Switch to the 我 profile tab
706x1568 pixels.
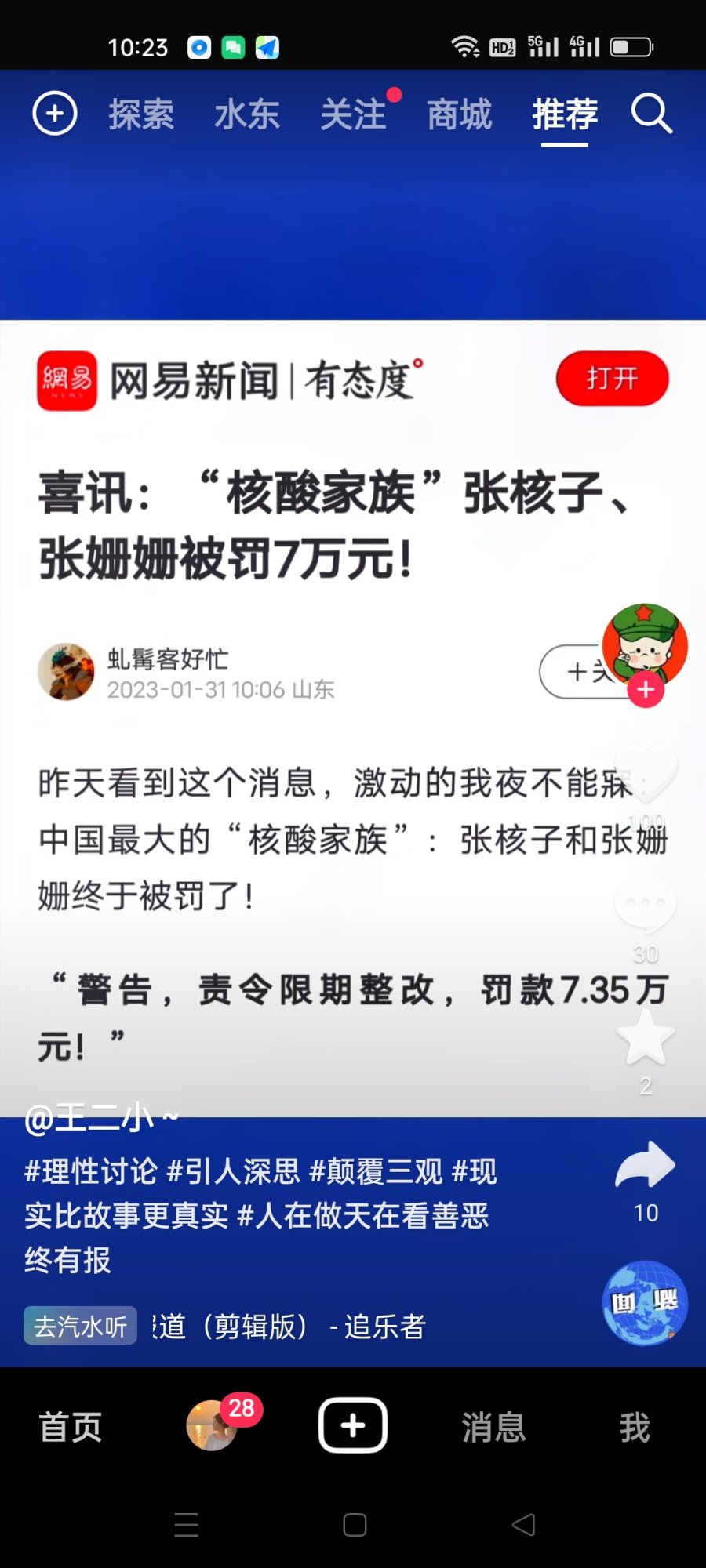[x=635, y=1427]
